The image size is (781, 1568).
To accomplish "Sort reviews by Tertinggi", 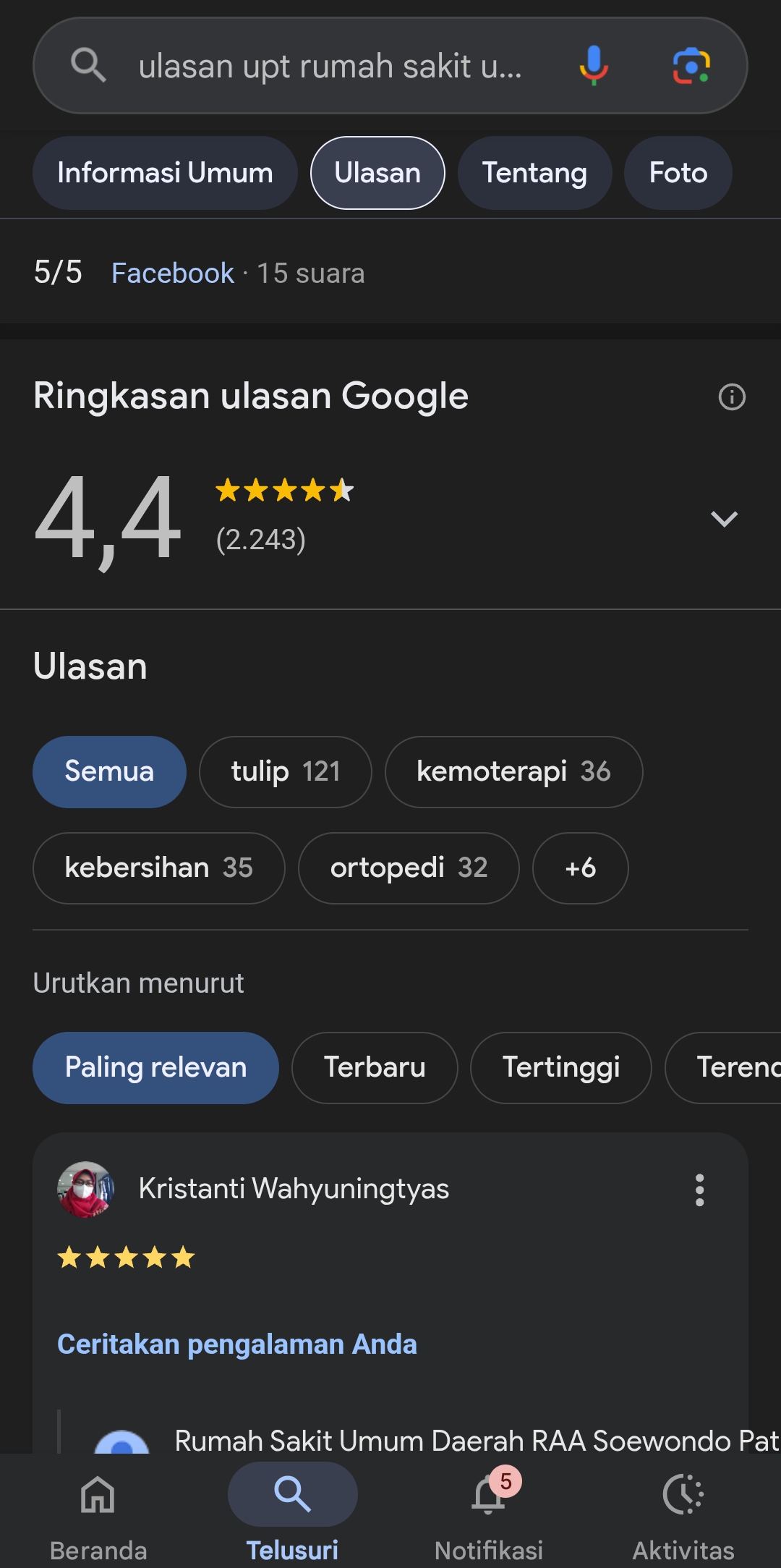I will [560, 1068].
